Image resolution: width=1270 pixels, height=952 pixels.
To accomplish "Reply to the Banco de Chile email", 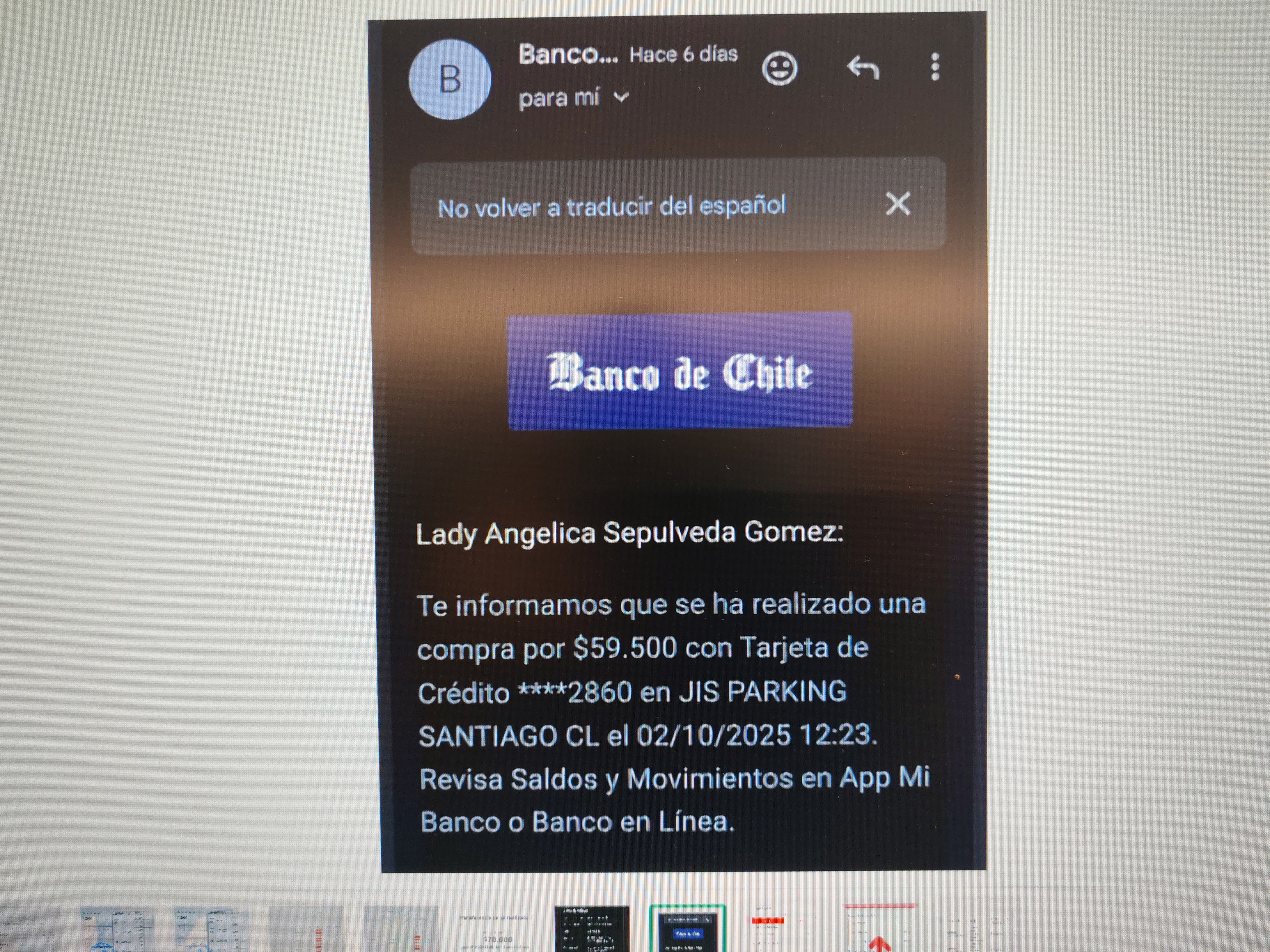I will coord(863,68).
